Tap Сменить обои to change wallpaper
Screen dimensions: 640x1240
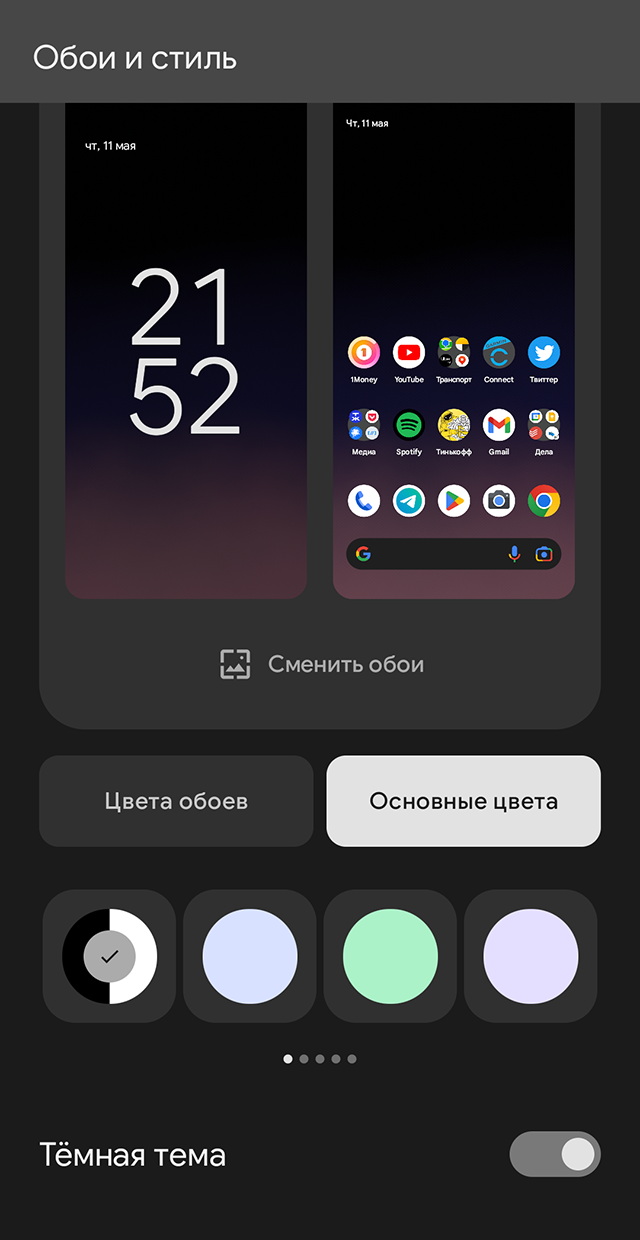[x=322, y=664]
